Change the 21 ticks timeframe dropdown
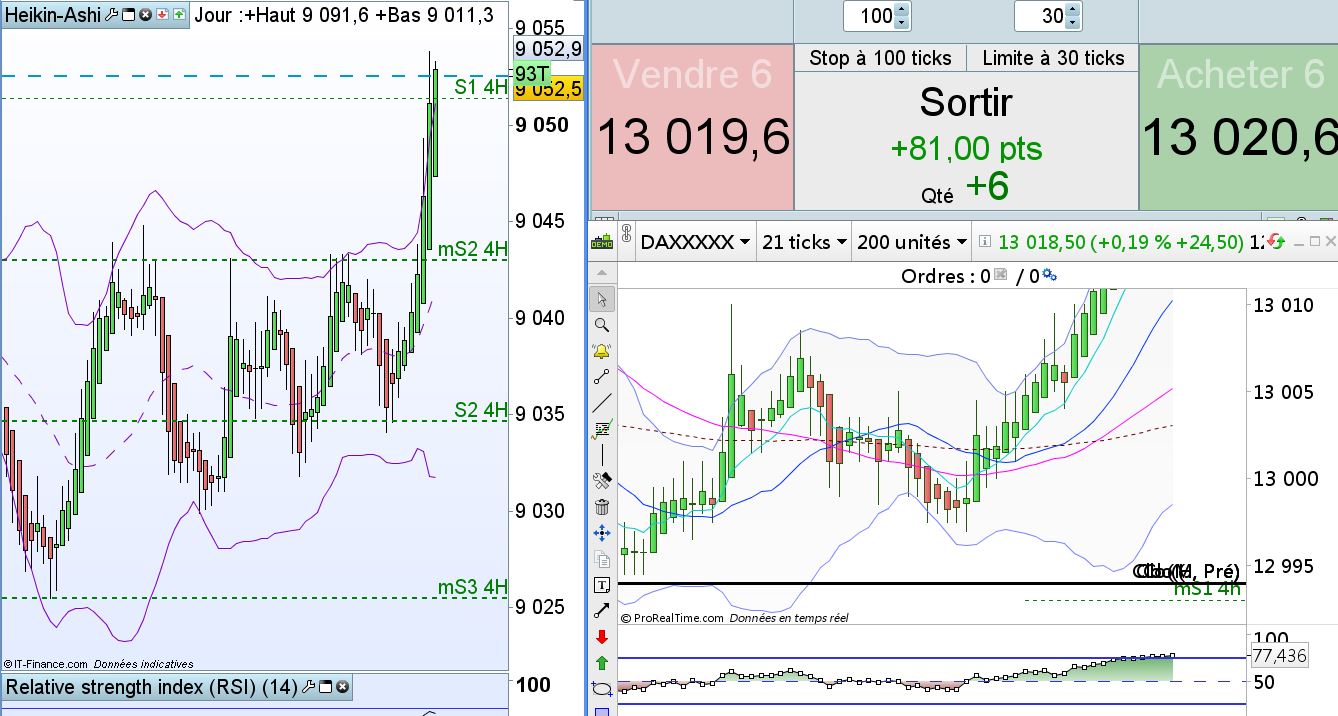Screen dimensions: 1338x716 pyautogui.click(x=803, y=242)
